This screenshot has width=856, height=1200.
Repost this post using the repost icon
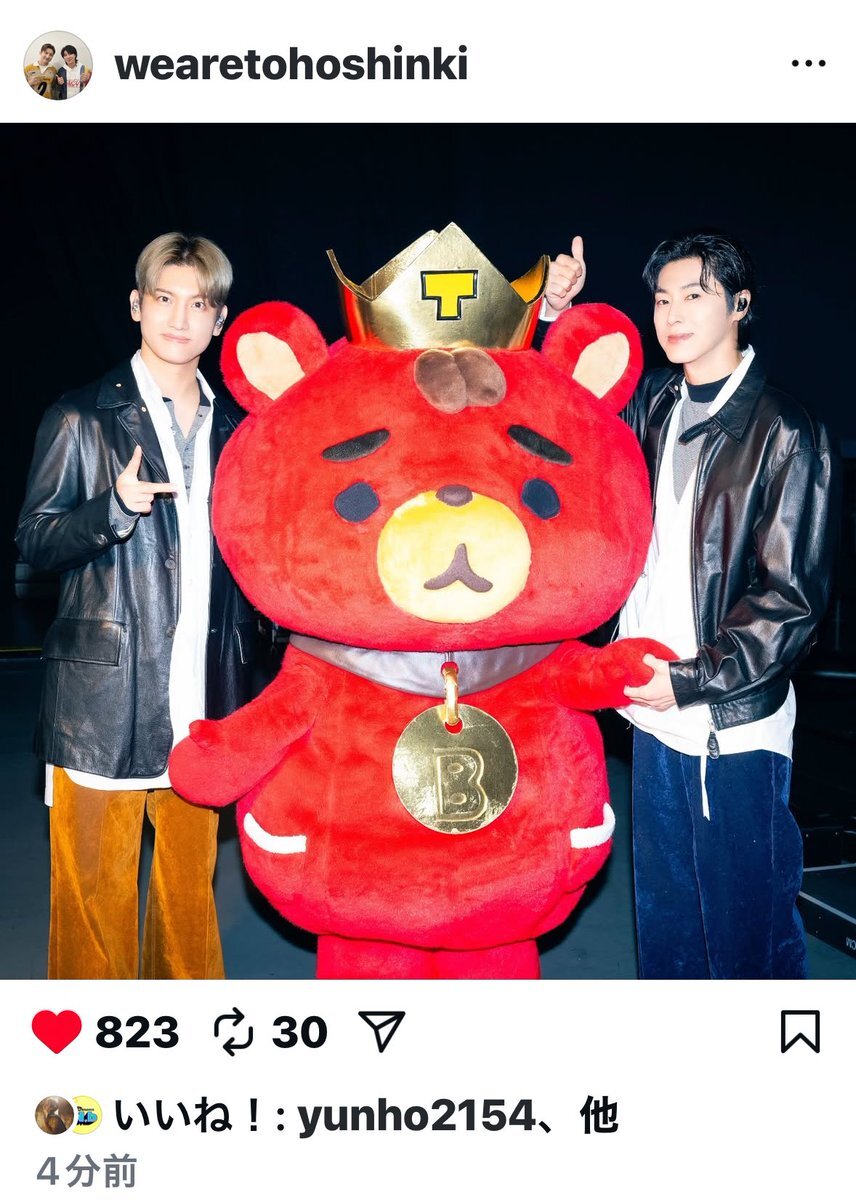point(233,1032)
